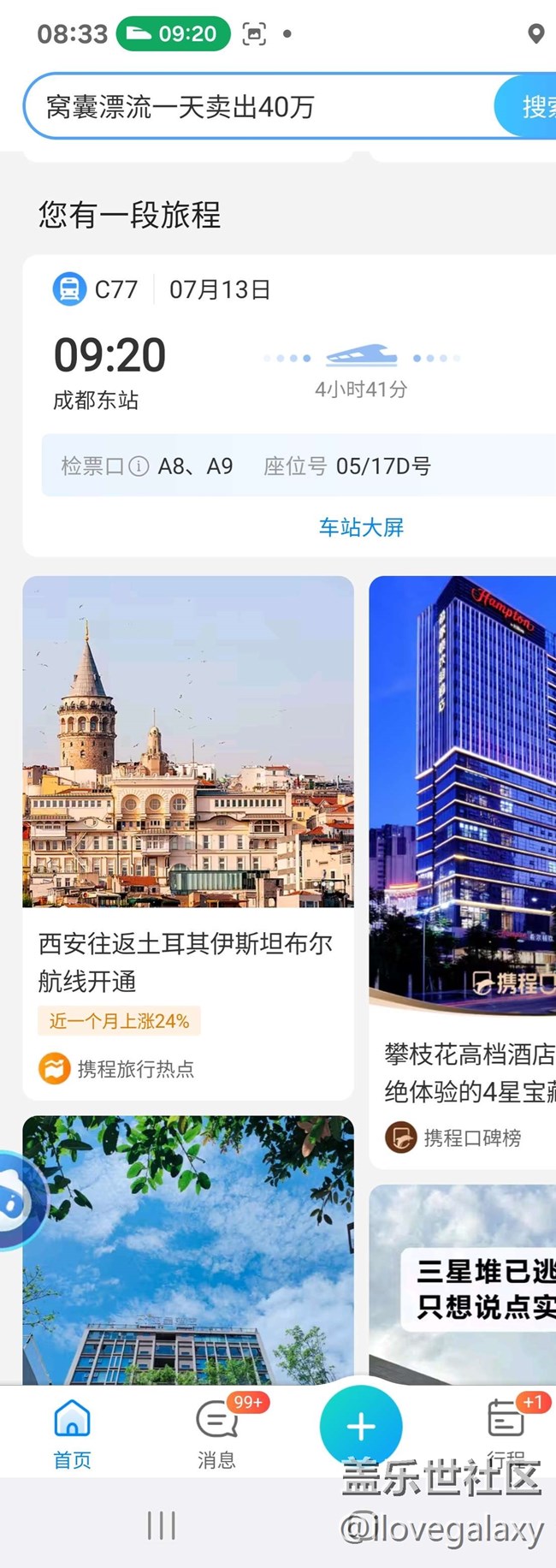Open the 西安往返土耳其伊斯坦布尔 article card

[188, 837]
